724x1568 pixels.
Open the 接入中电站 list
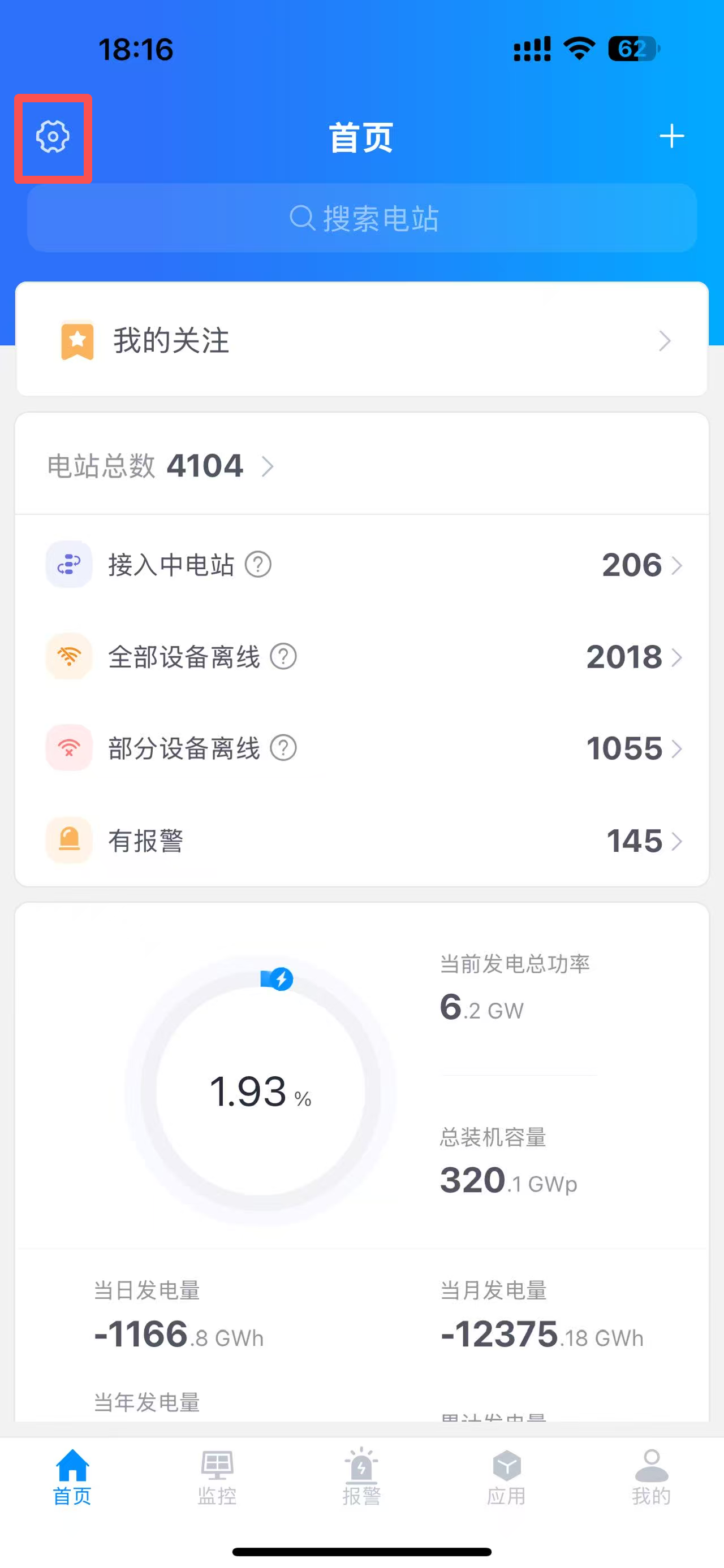click(363, 565)
